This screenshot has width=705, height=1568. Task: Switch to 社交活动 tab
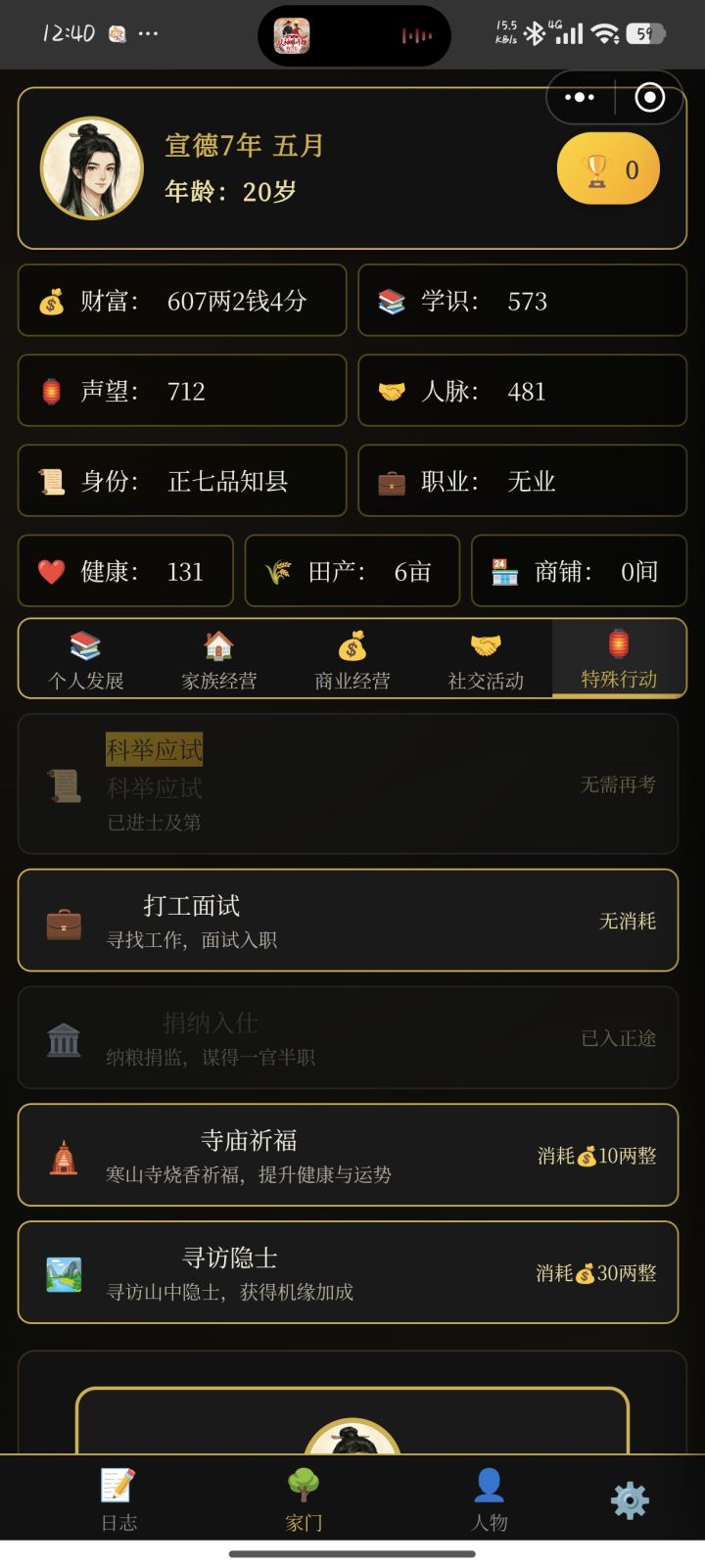485,659
